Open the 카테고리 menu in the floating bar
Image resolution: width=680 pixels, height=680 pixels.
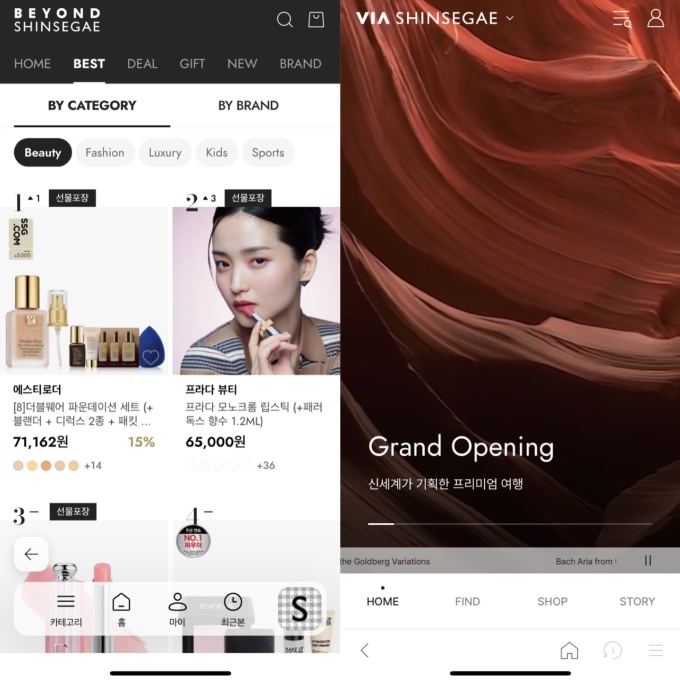pos(66,608)
